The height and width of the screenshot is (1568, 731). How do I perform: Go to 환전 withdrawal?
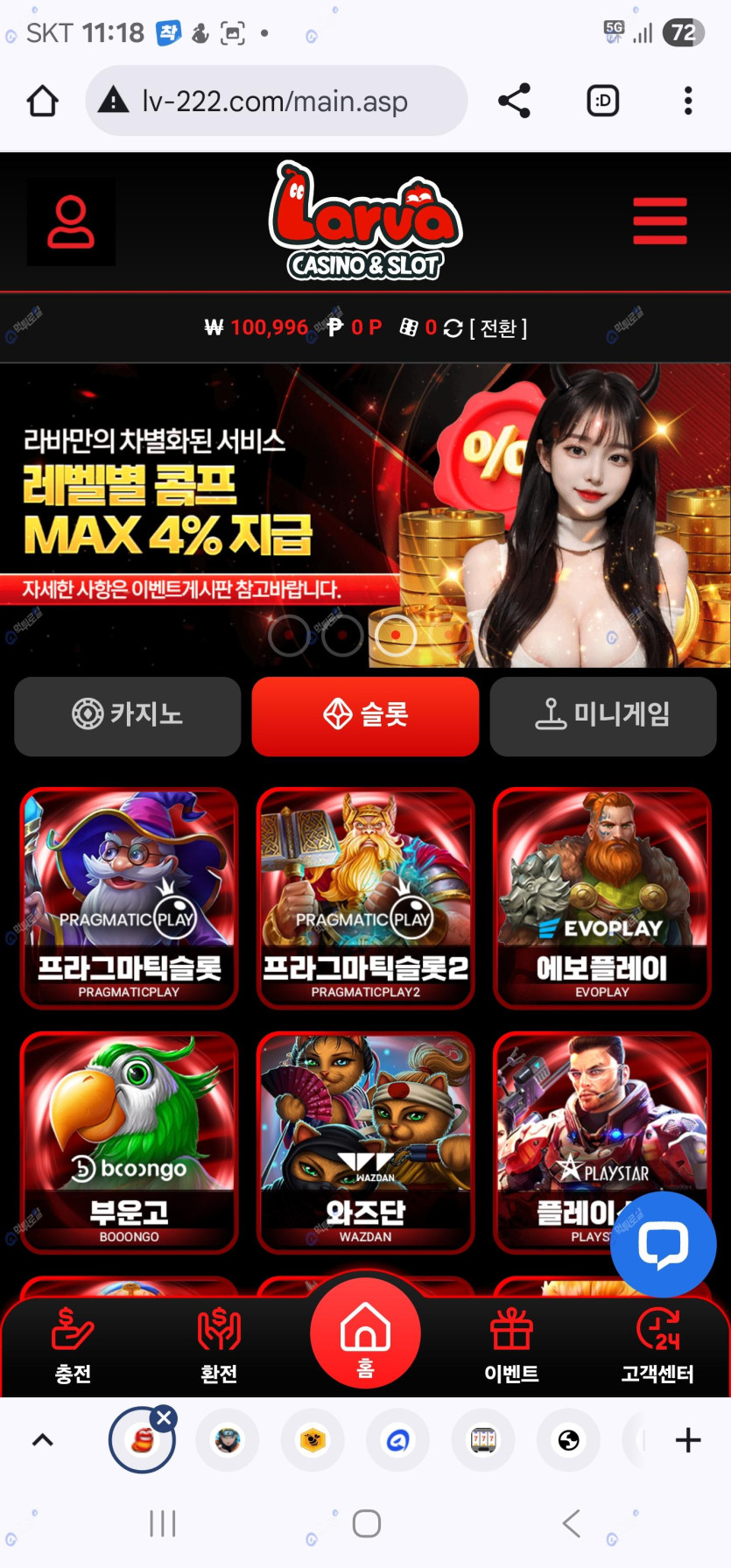[x=219, y=1344]
